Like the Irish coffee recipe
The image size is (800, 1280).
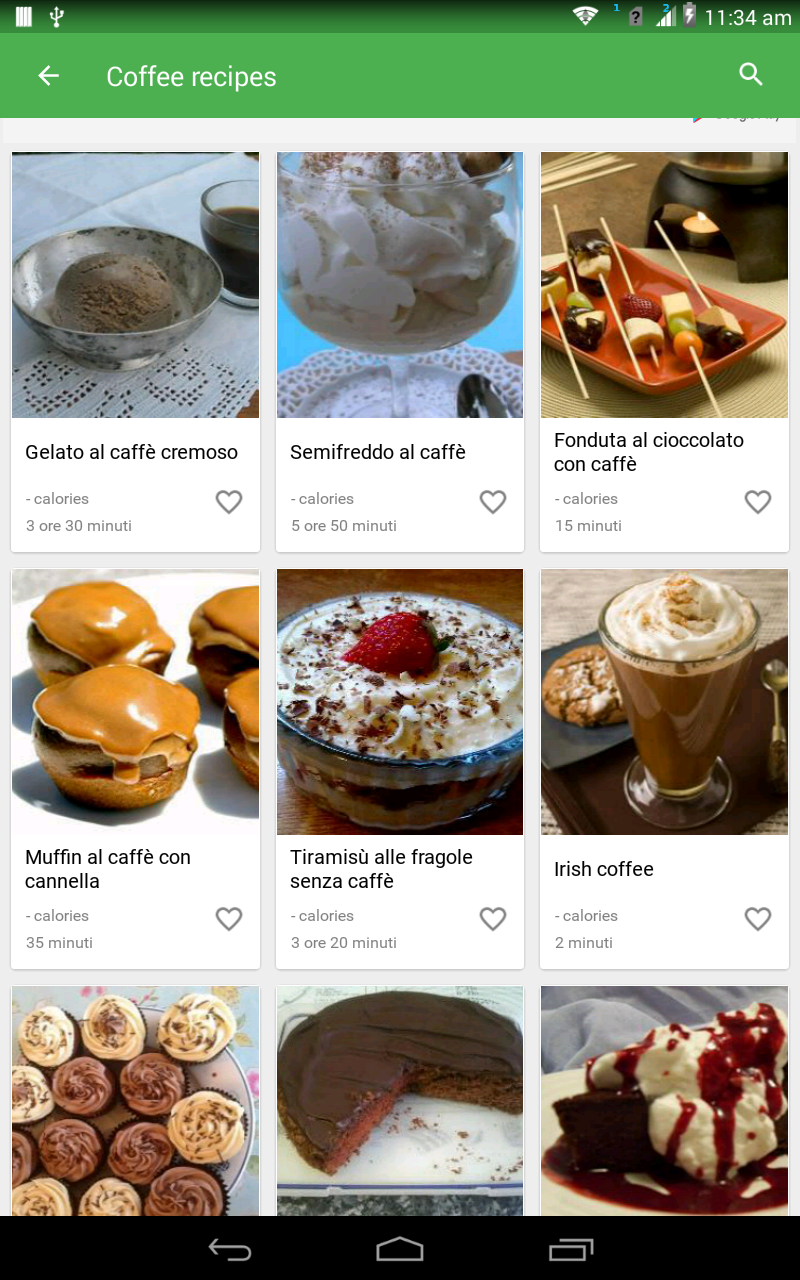758,919
